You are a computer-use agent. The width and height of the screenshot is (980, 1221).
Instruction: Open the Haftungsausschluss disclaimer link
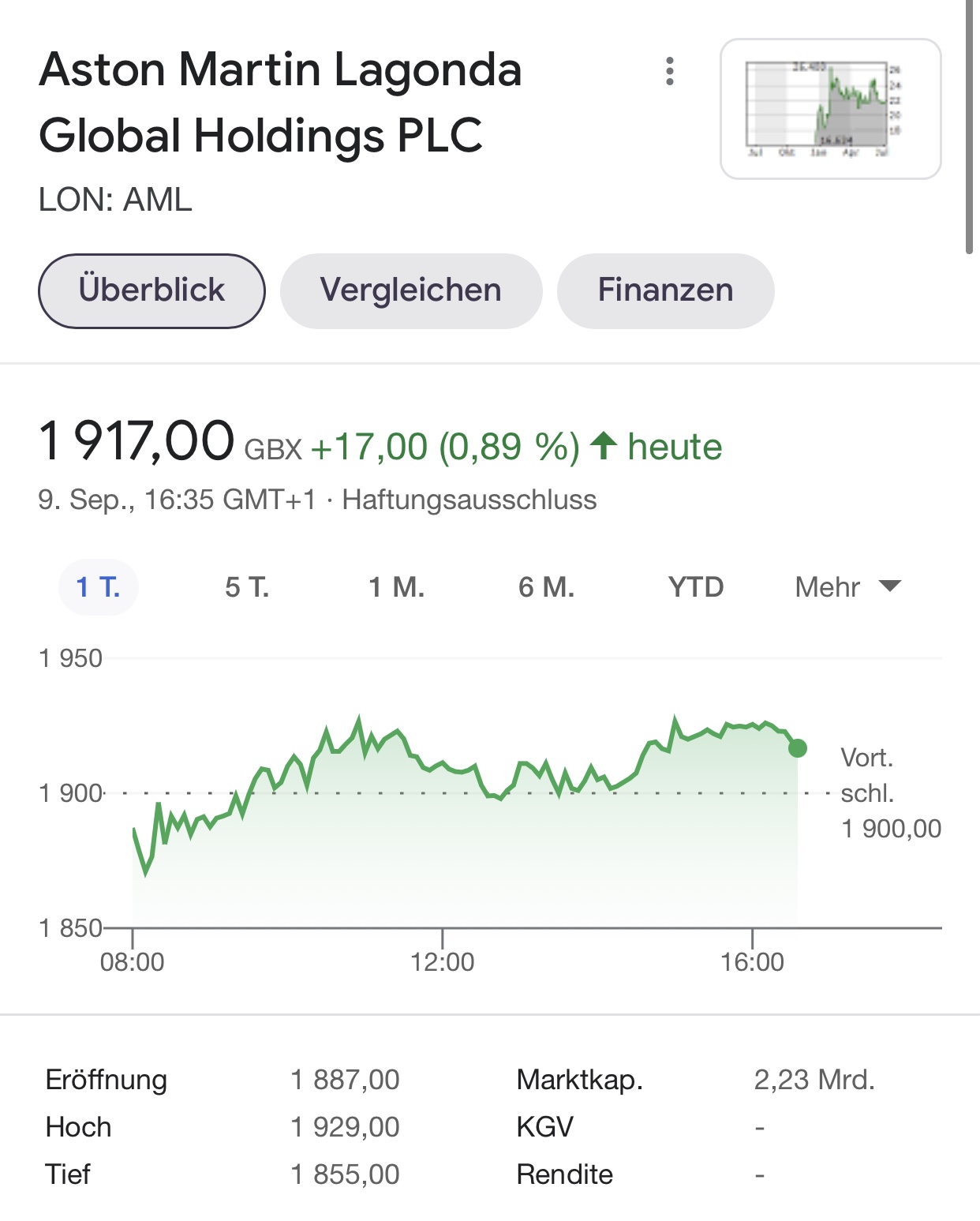click(x=469, y=500)
